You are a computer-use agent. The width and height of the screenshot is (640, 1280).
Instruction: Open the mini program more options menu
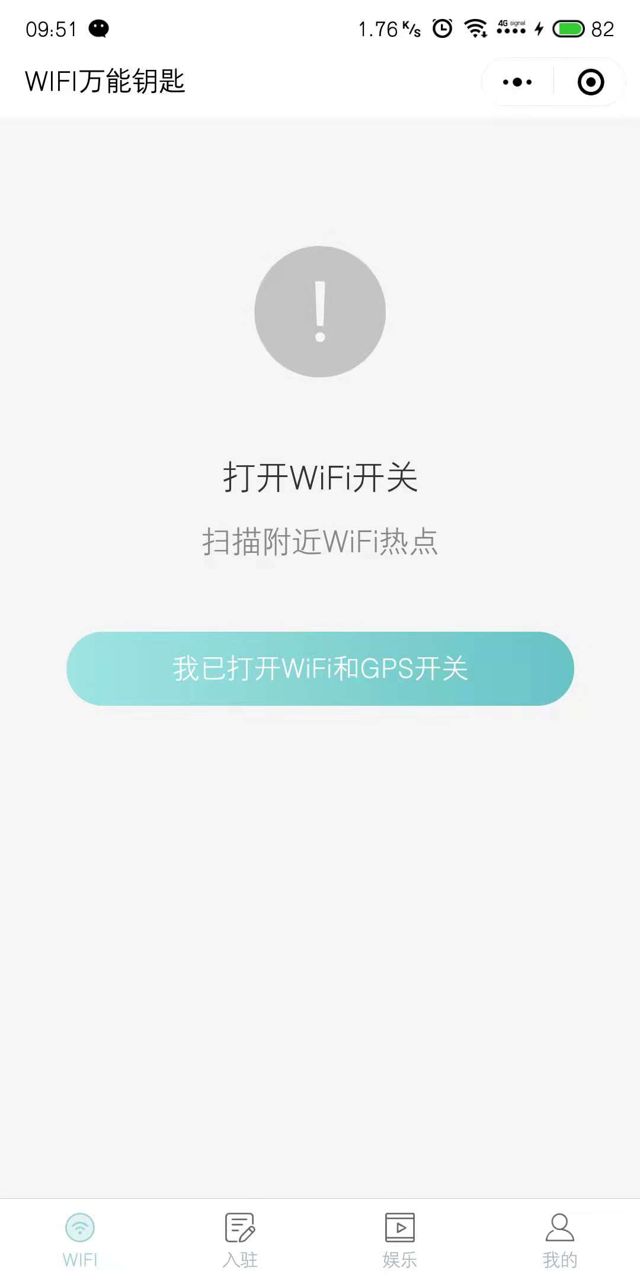517,82
